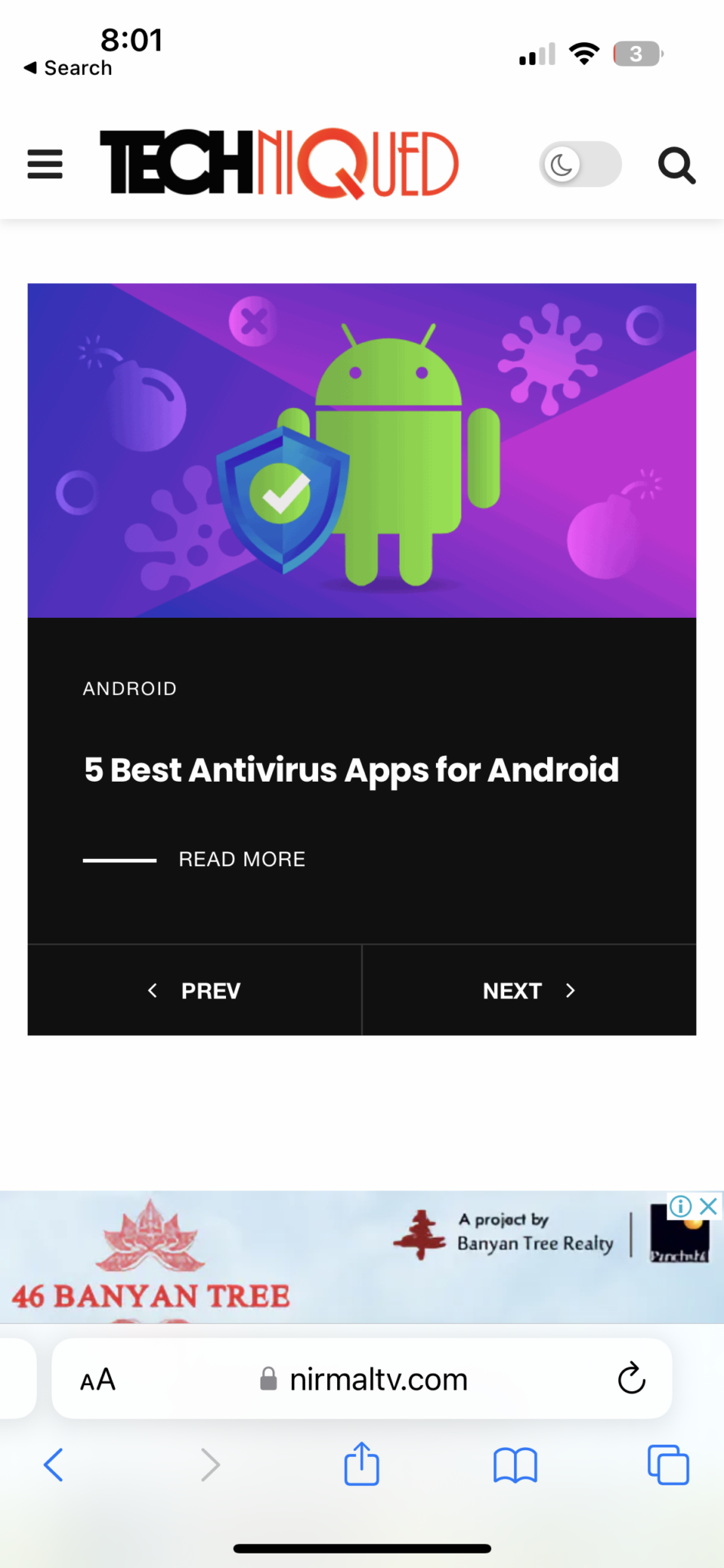Tap the nirmaltv.com address bar

[x=362, y=1379]
